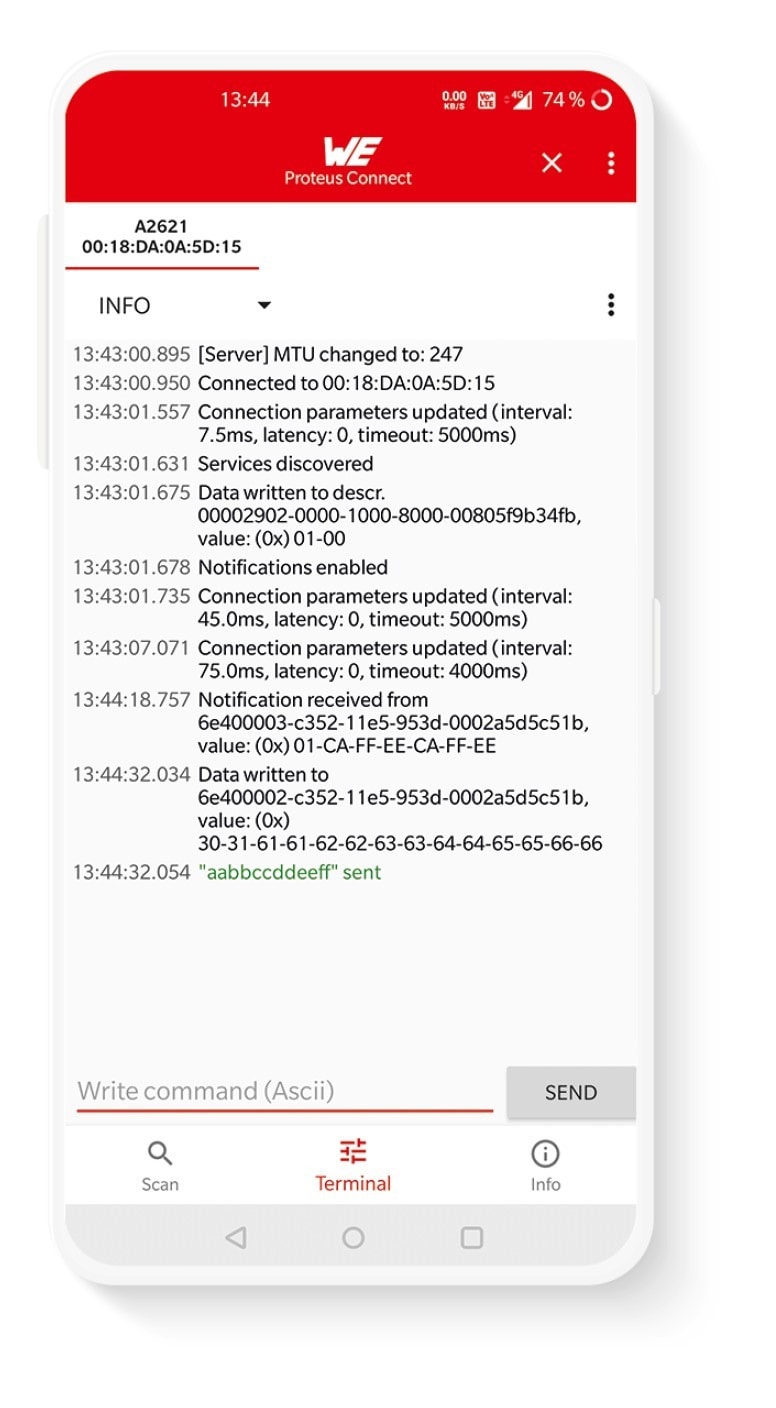Expand the INFO log level dropdown
The width and height of the screenshot is (776, 1408).
click(185, 306)
